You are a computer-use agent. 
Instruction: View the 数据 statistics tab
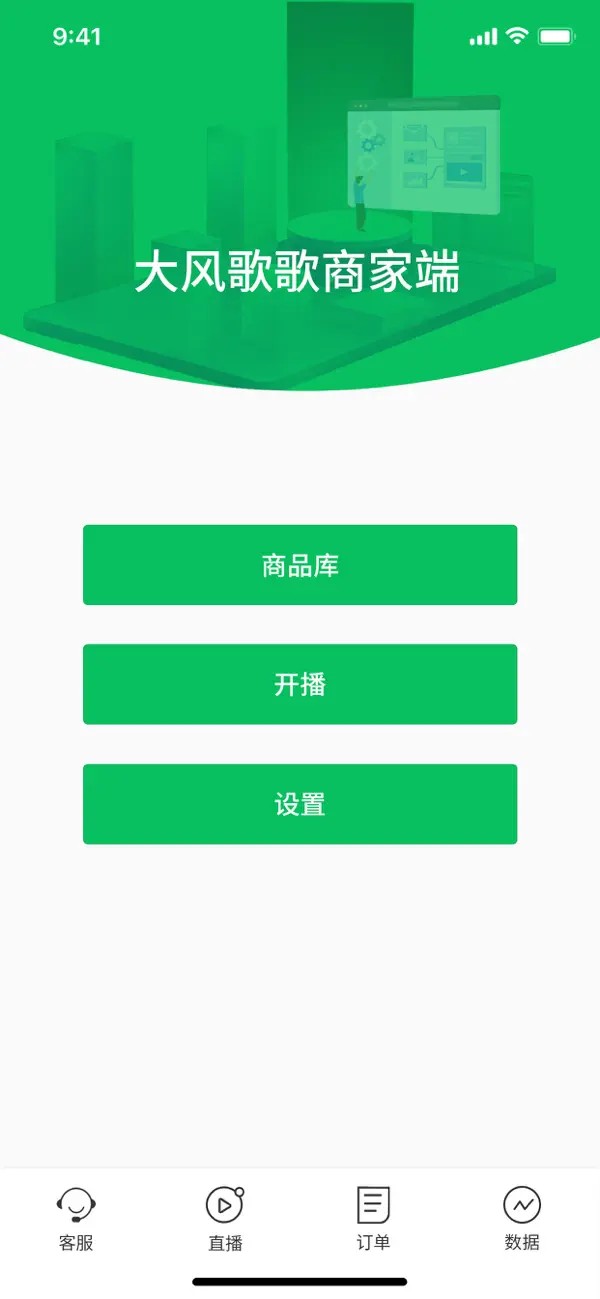pyautogui.click(x=522, y=1219)
